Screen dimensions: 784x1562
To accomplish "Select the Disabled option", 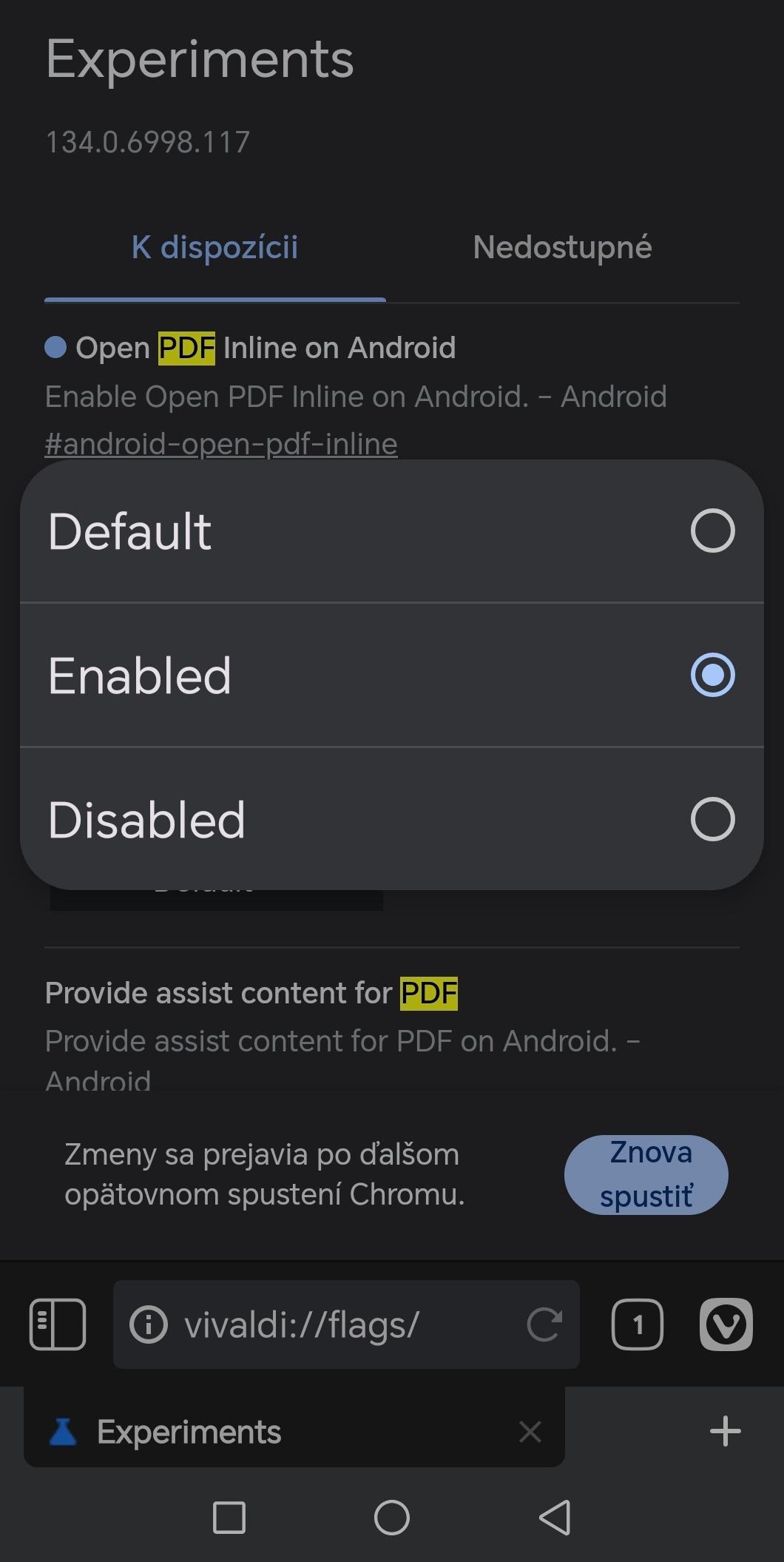I will 391,820.
